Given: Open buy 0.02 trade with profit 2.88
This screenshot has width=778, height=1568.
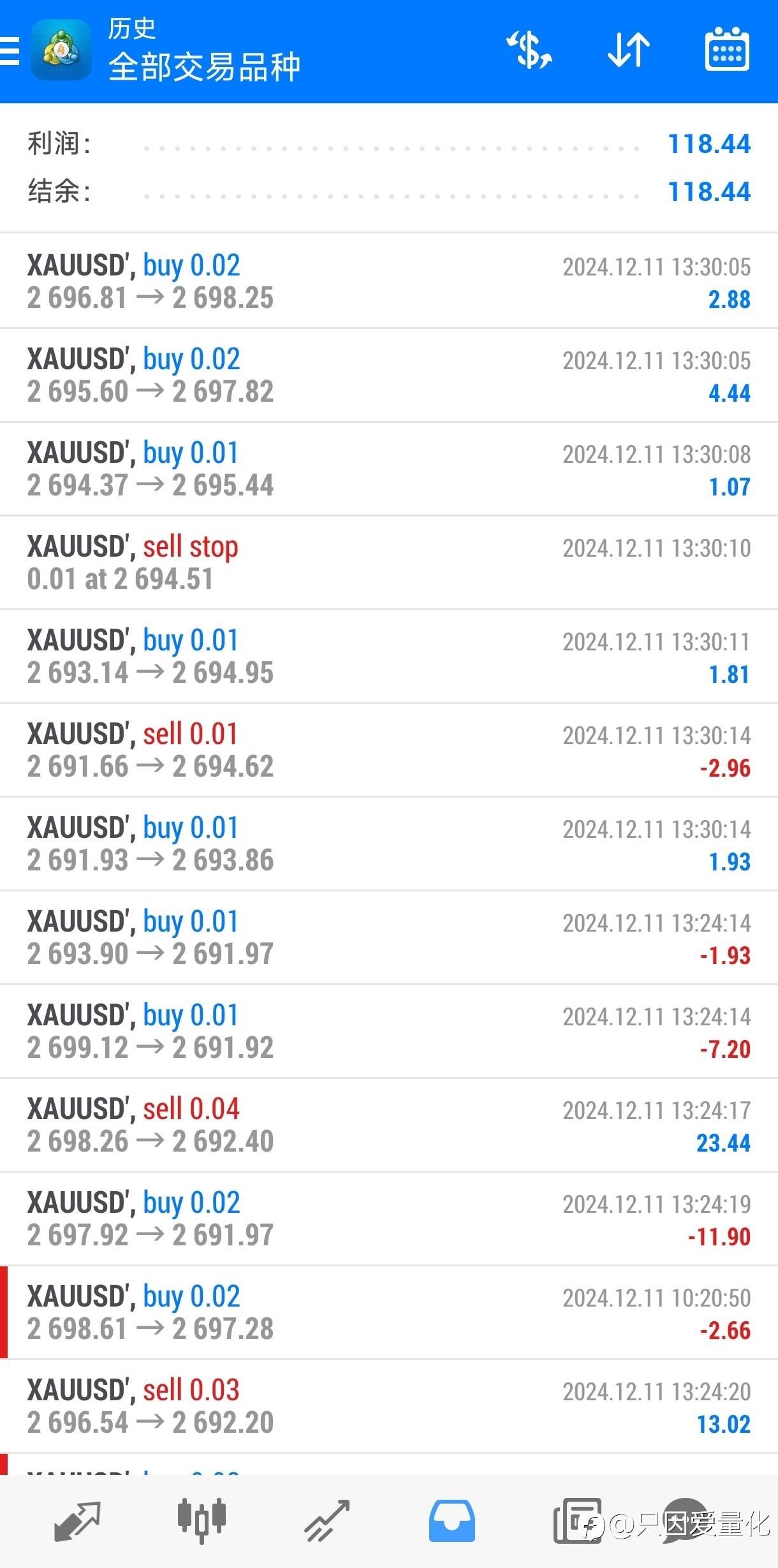Looking at the screenshot, I should pos(389,281).
